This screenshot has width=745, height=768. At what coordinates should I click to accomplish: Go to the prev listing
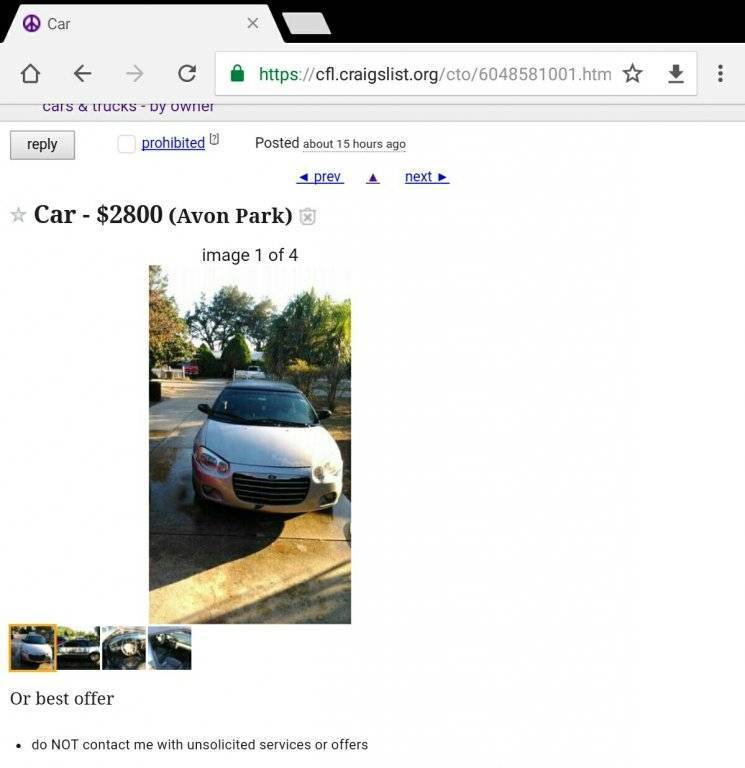320,177
